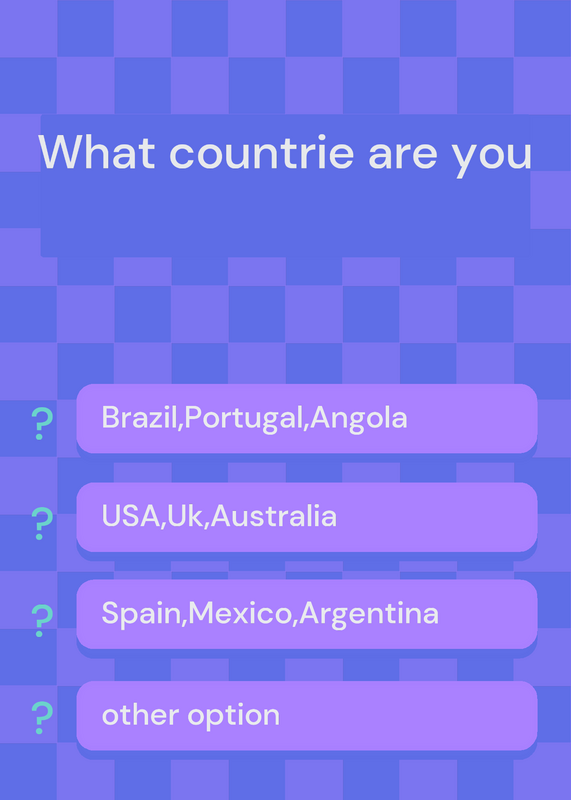
Task: Select the Brazil,Portugal,Angola answer
Action: [307, 418]
